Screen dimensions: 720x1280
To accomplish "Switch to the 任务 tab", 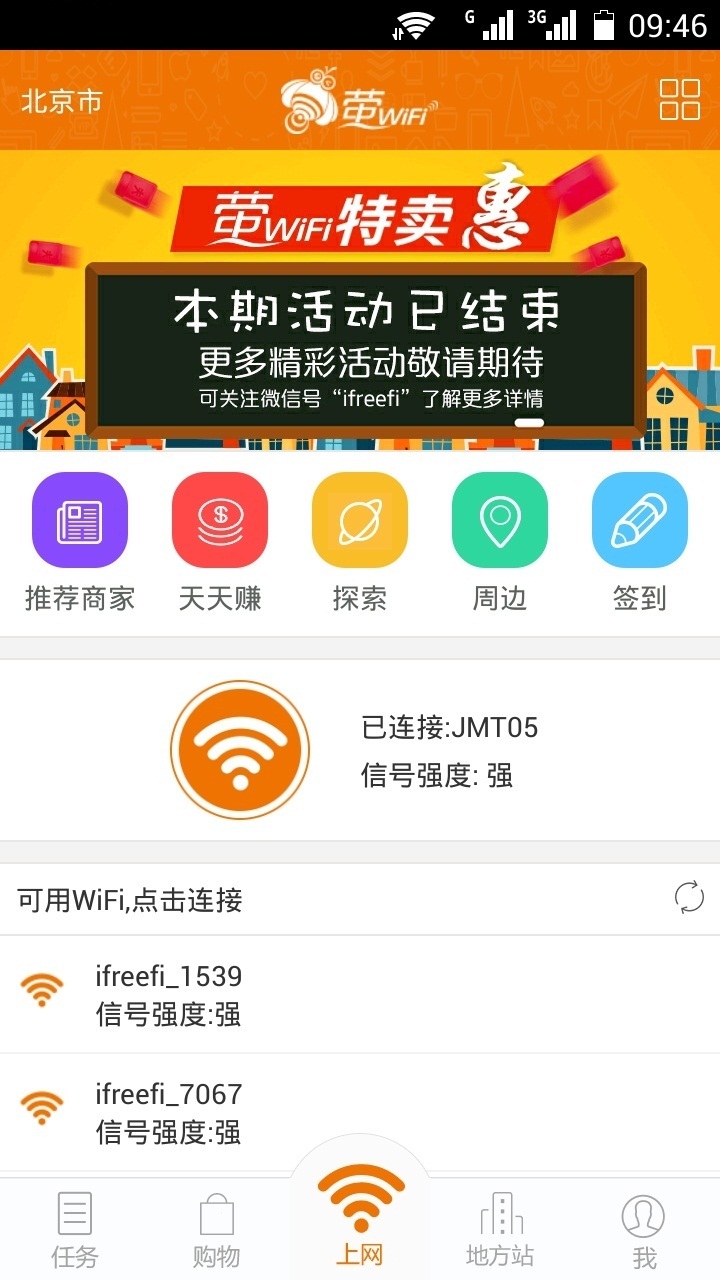I will click(x=75, y=1230).
